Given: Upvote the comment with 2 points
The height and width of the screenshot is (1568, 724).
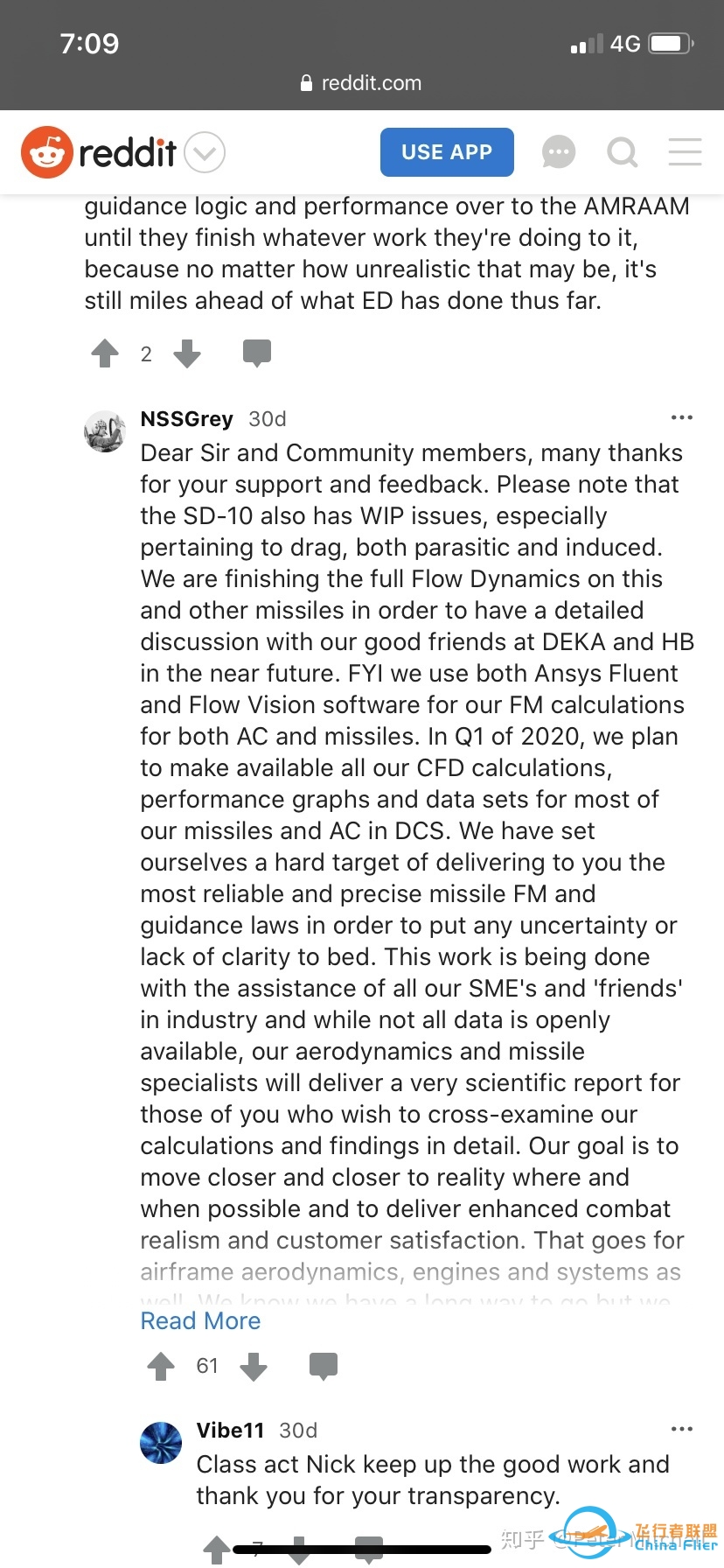Looking at the screenshot, I should click(105, 353).
